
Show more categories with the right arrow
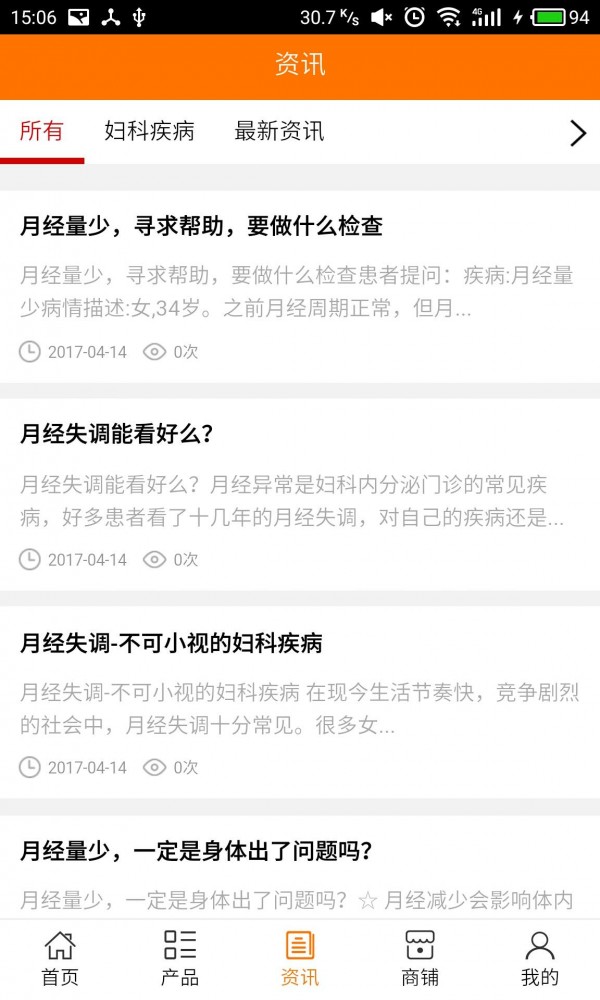[x=577, y=133]
